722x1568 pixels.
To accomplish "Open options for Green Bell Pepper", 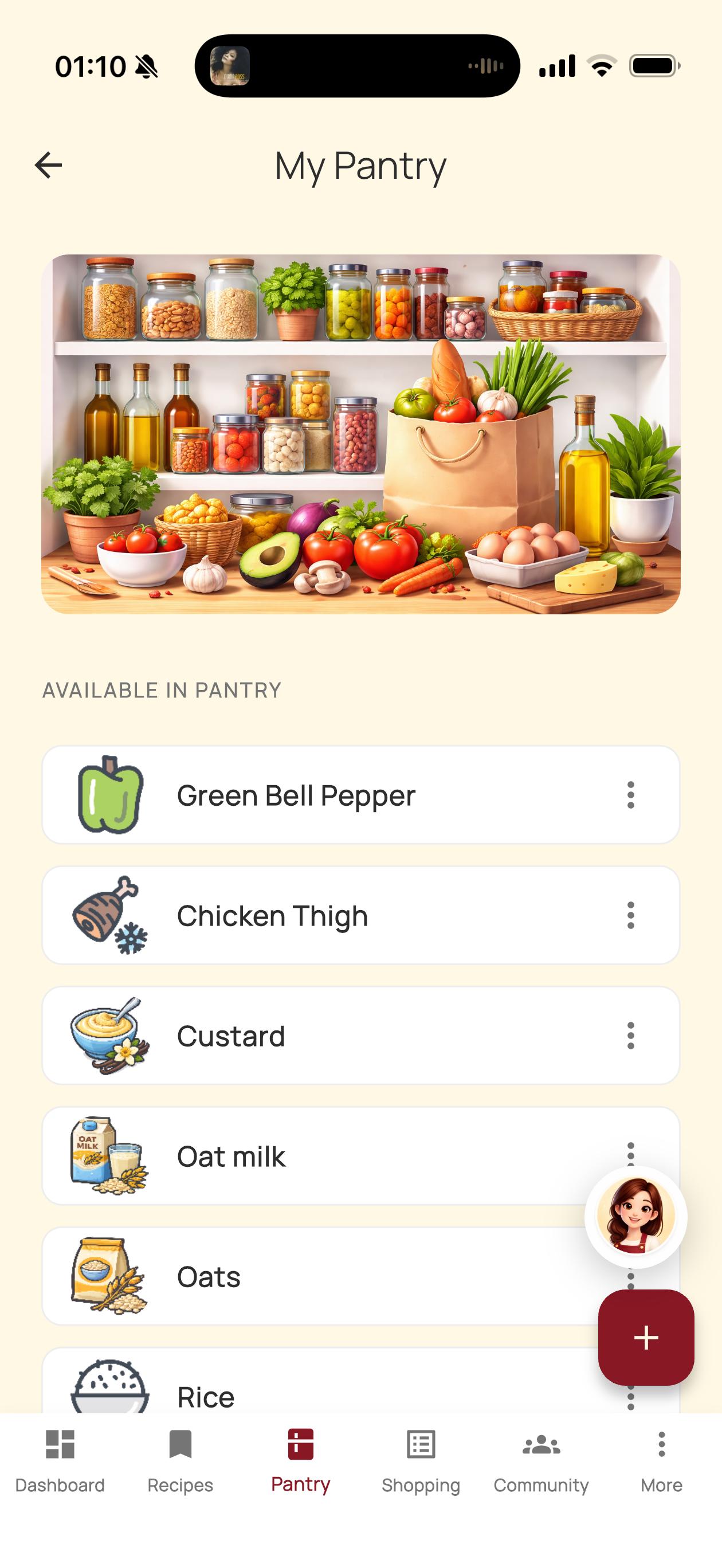I will click(631, 795).
